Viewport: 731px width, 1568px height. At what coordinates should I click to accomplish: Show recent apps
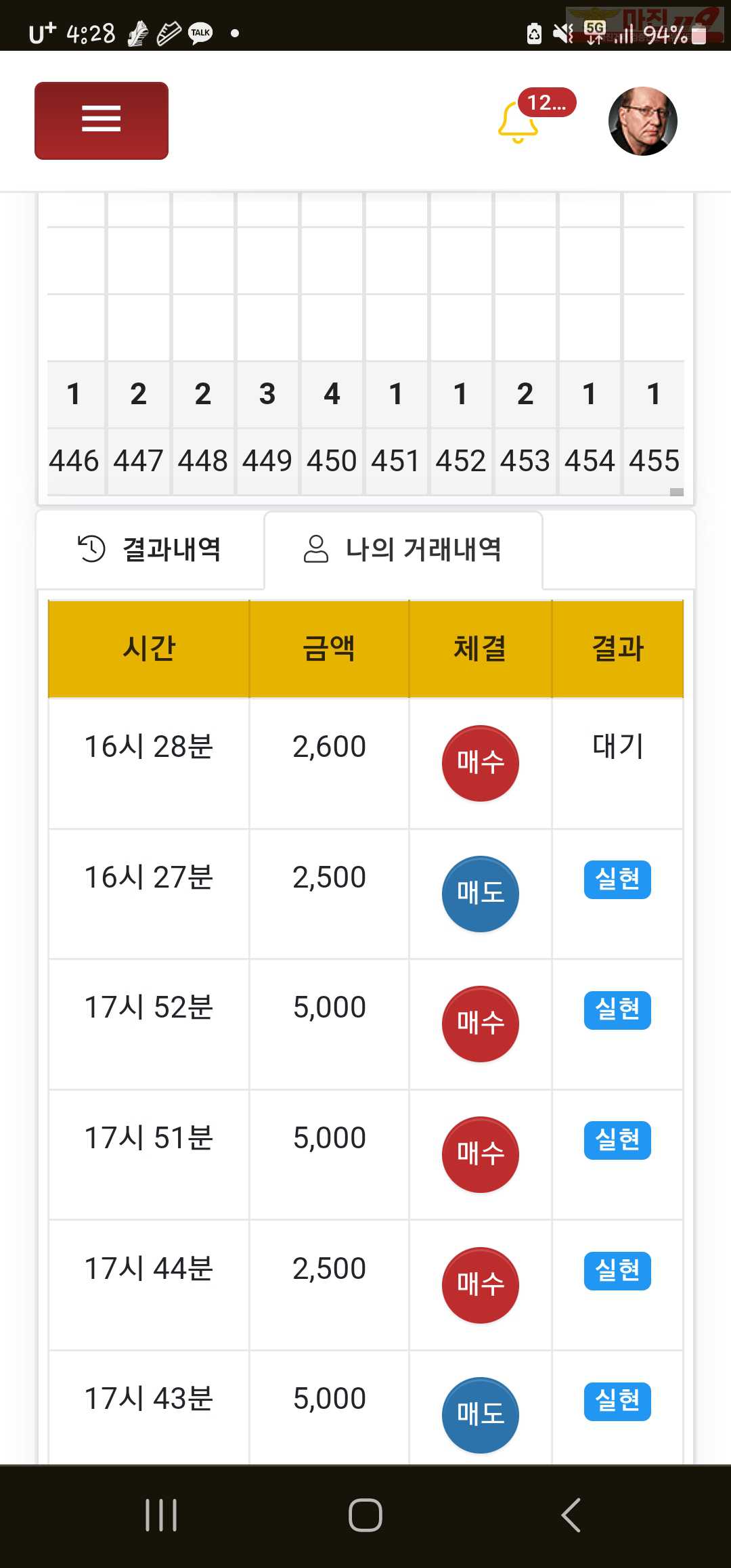click(161, 1515)
